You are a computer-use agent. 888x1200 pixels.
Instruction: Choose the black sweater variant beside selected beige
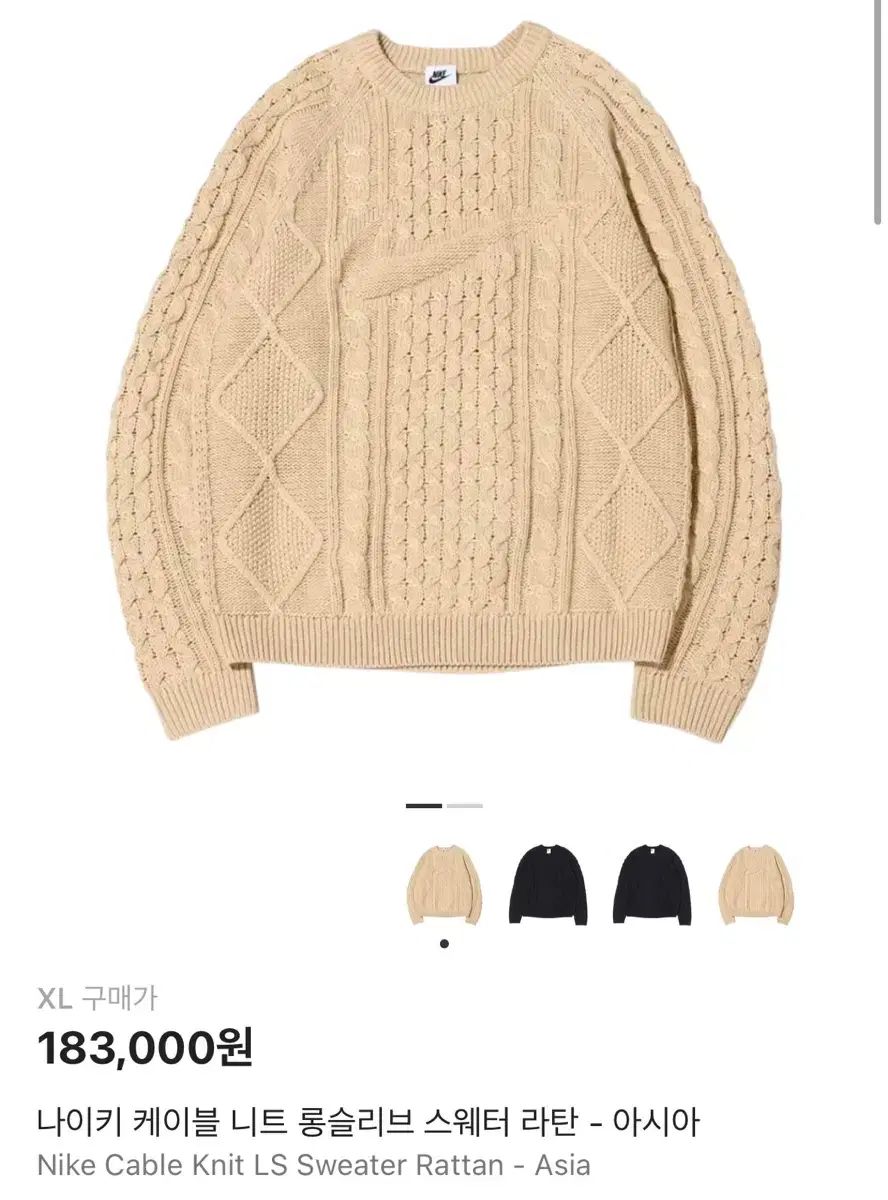click(x=548, y=886)
